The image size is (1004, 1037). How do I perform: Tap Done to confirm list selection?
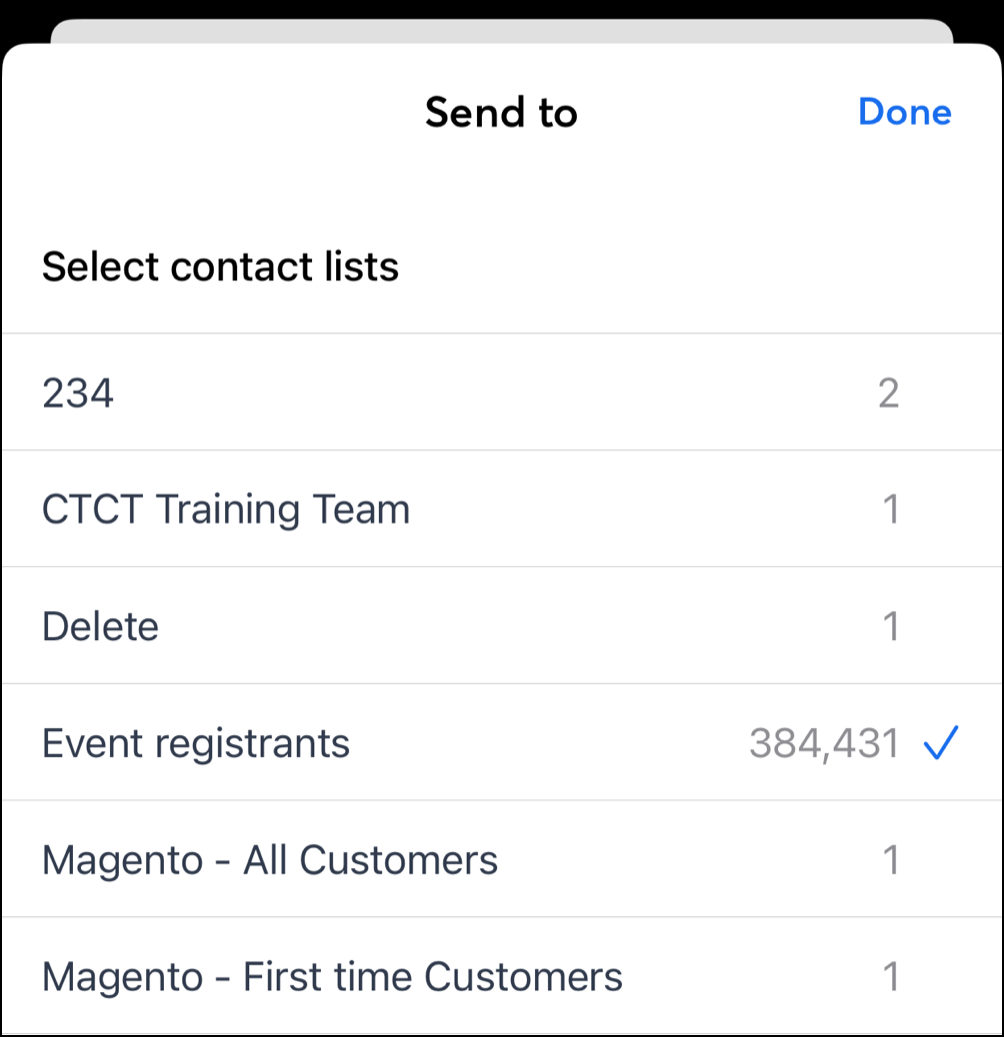(904, 112)
